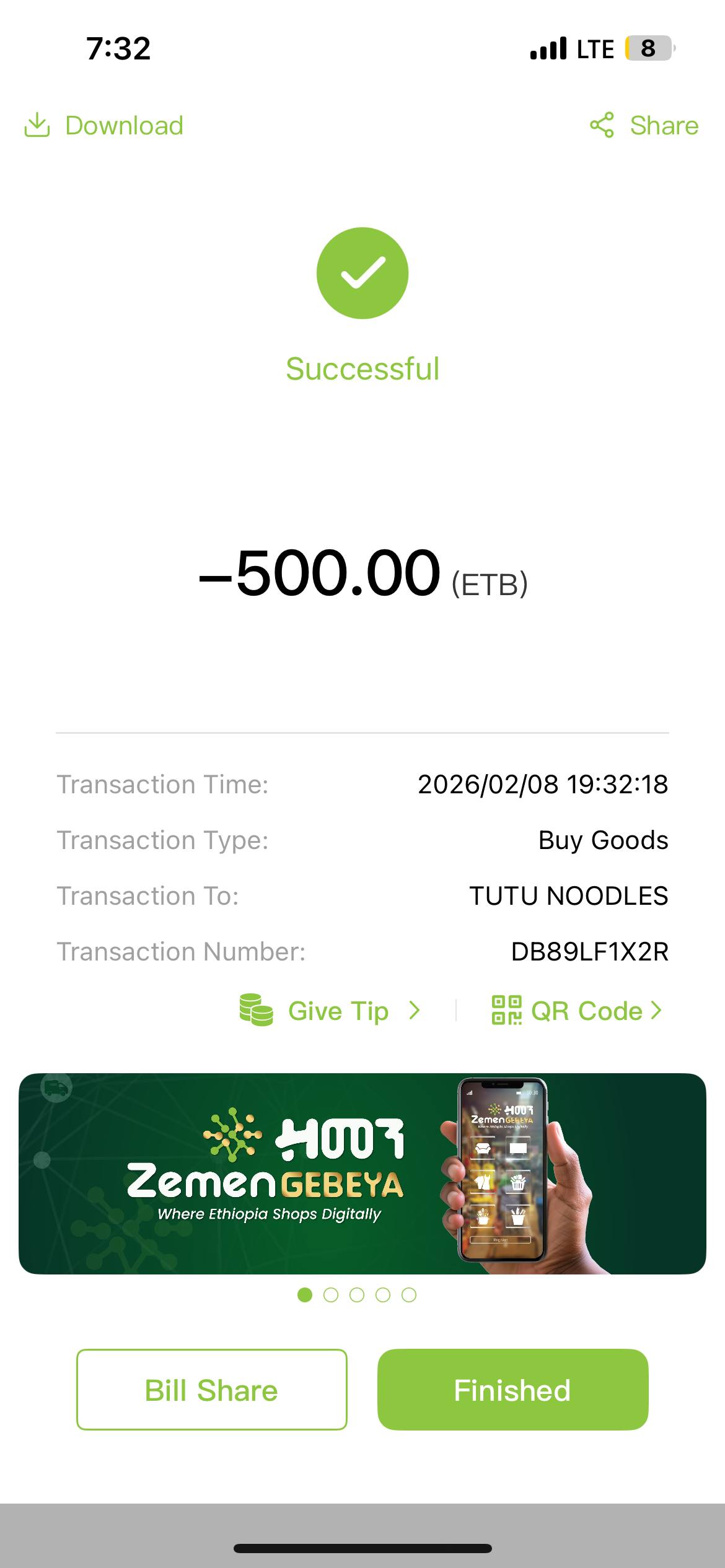This screenshot has width=725, height=1568.
Task: Open the QR Code link
Action: (578, 1011)
